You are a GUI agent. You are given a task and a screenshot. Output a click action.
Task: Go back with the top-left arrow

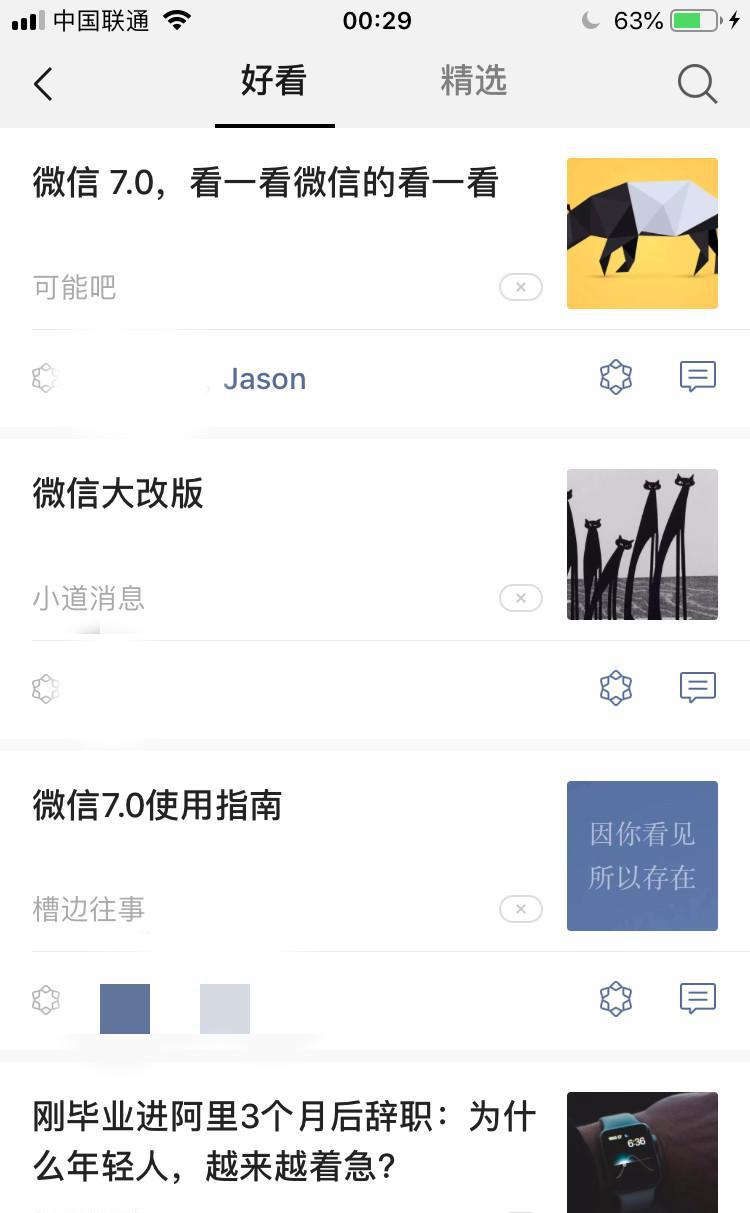pos(43,84)
